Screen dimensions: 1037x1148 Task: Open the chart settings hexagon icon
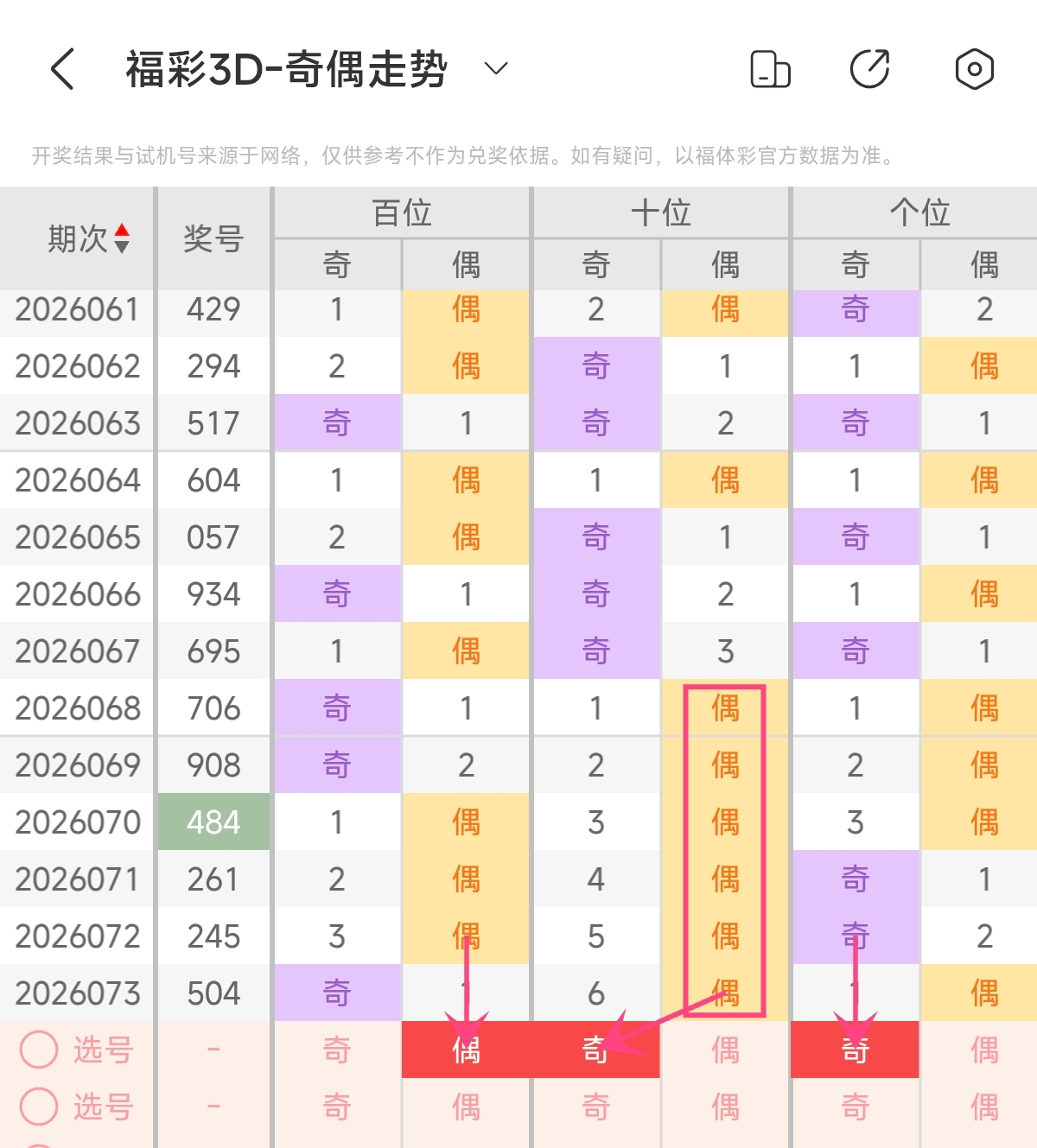(x=974, y=69)
